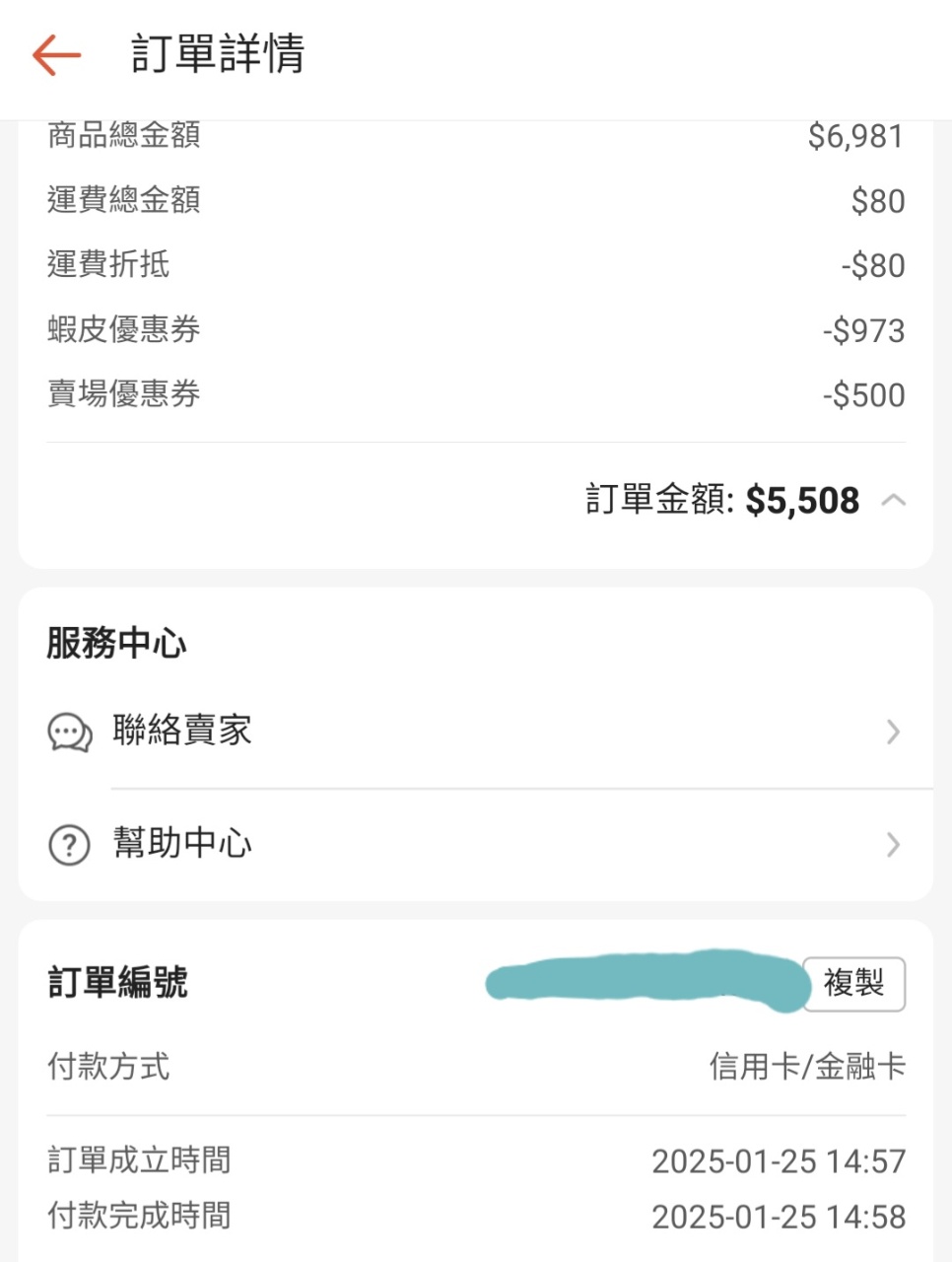Tap 複製 to copy the order number
The height and width of the screenshot is (1262, 952).
coord(853,983)
